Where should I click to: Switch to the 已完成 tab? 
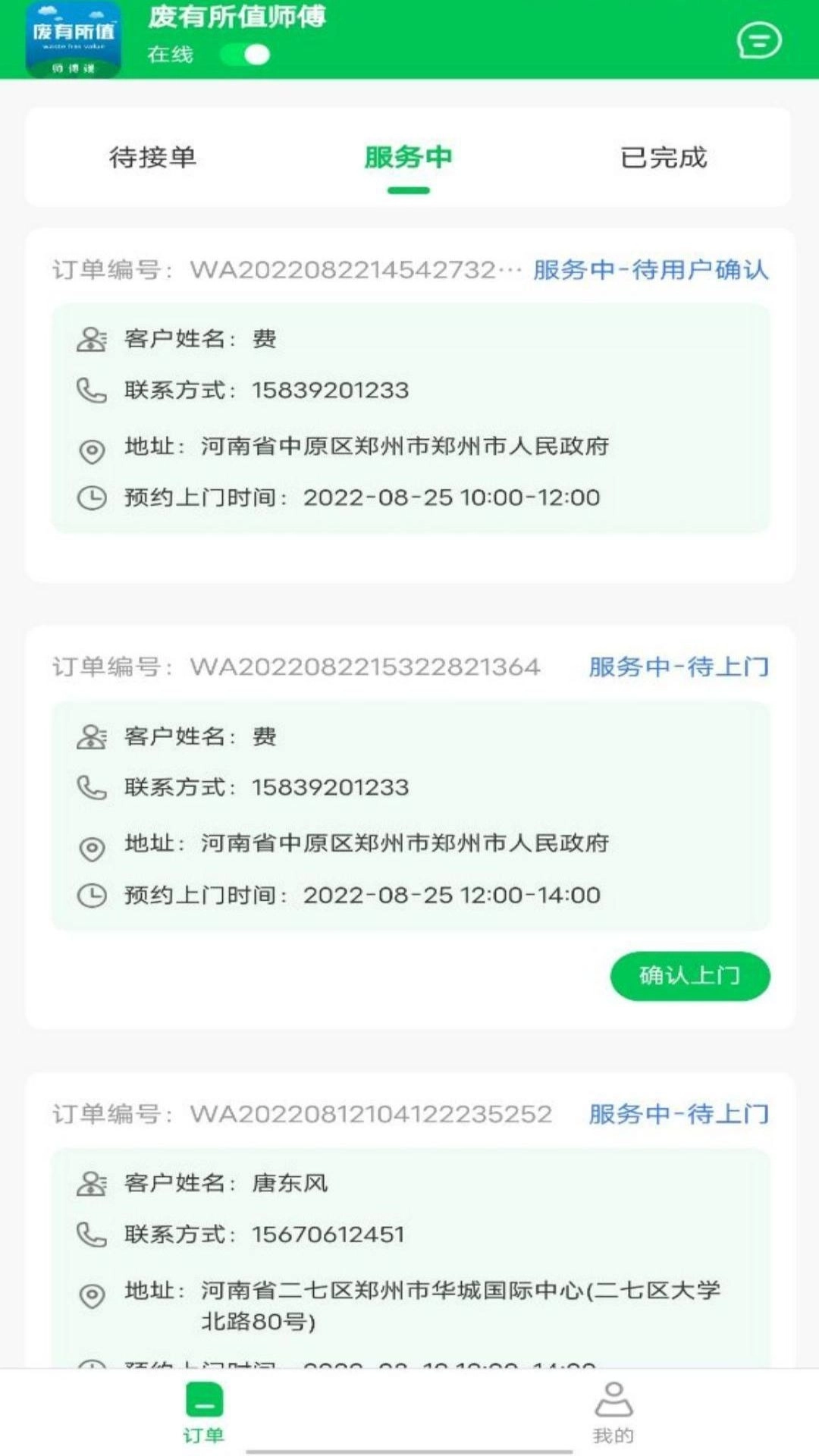pyautogui.click(x=664, y=158)
